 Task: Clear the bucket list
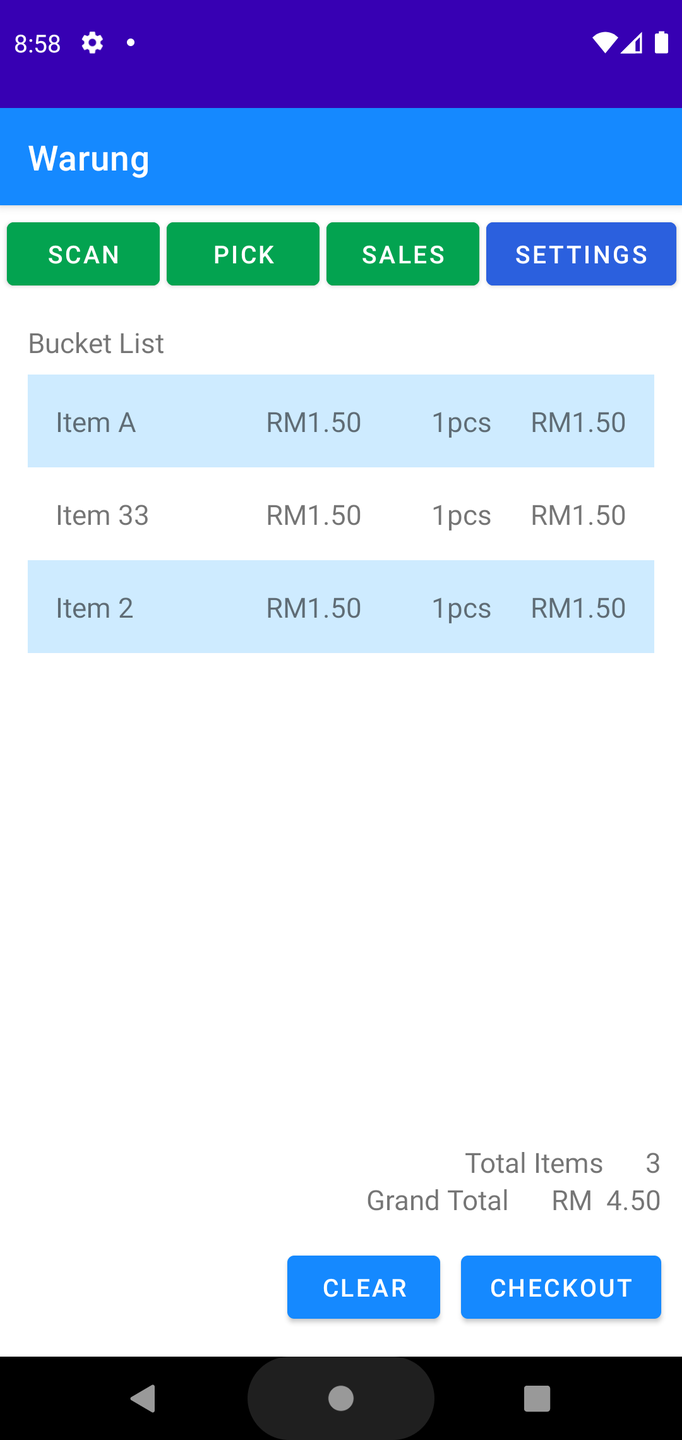(x=364, y=1287)
